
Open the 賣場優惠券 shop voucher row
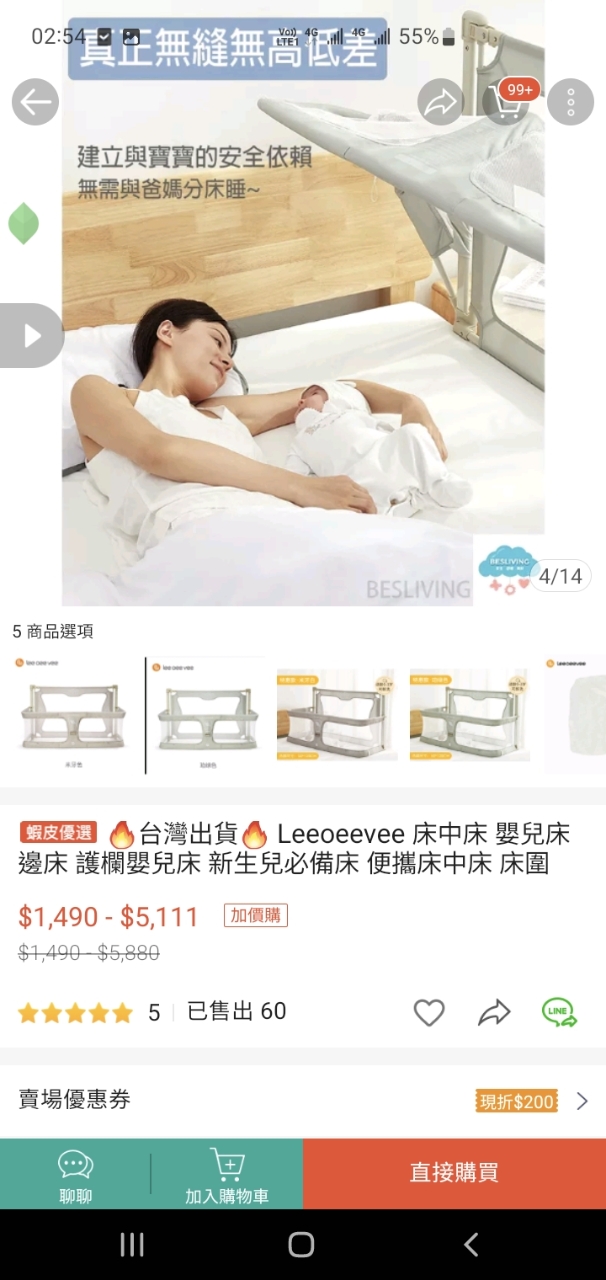tap(303, 1100)
